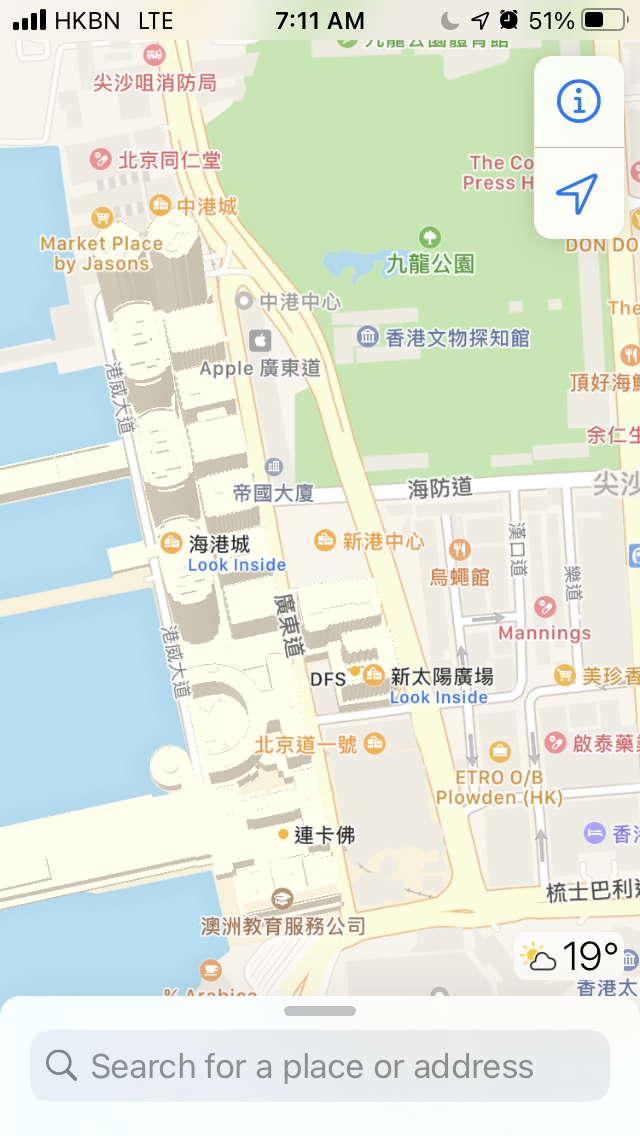Select the ETRO O/B Plowden pin

(x=499, y=751)
